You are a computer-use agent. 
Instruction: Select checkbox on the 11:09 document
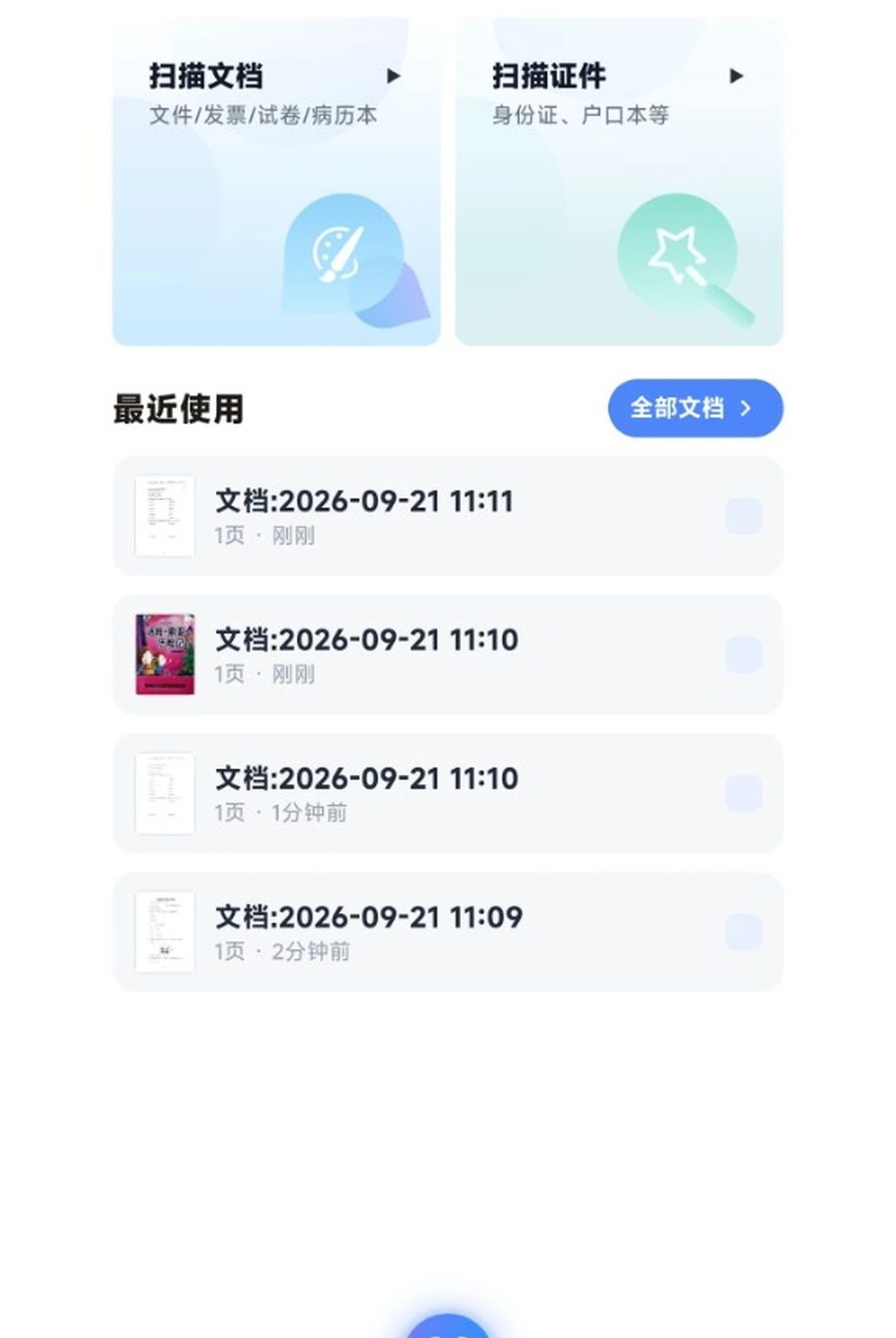coord(743,932)
